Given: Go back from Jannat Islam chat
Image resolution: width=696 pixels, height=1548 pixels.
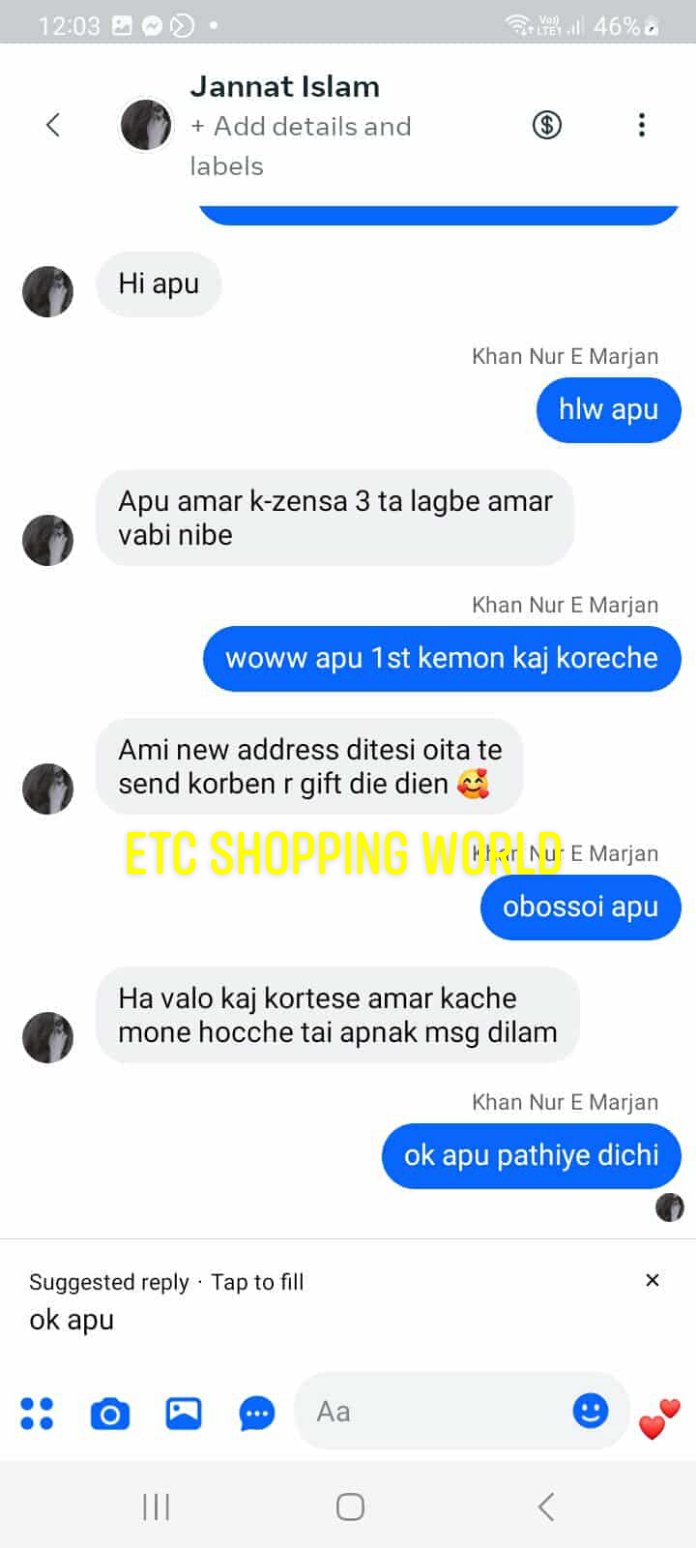Looking at the screenshot, I should (53, 125).
